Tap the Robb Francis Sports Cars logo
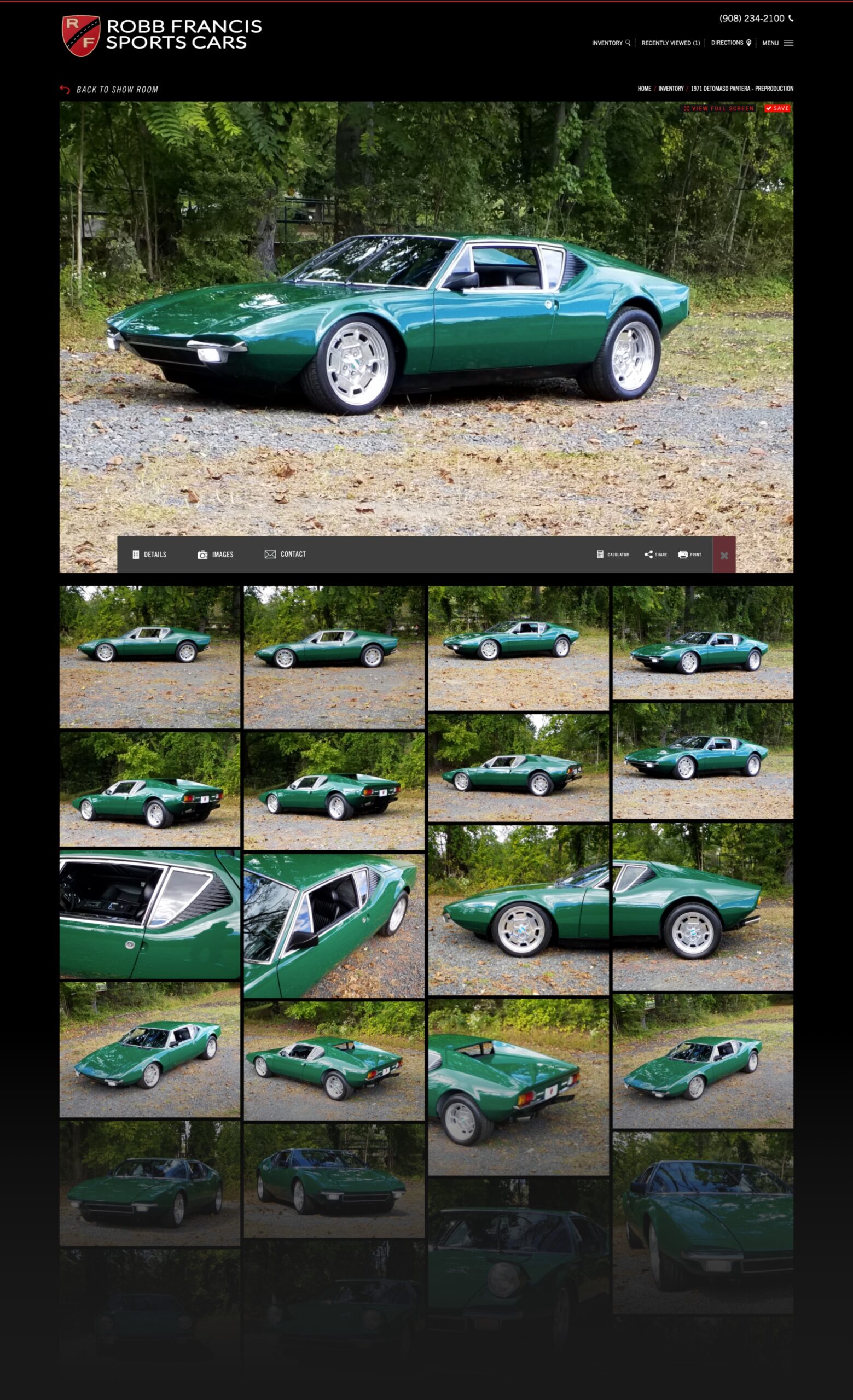This screenshot has height=1400, width=853. tap(162, 35)
